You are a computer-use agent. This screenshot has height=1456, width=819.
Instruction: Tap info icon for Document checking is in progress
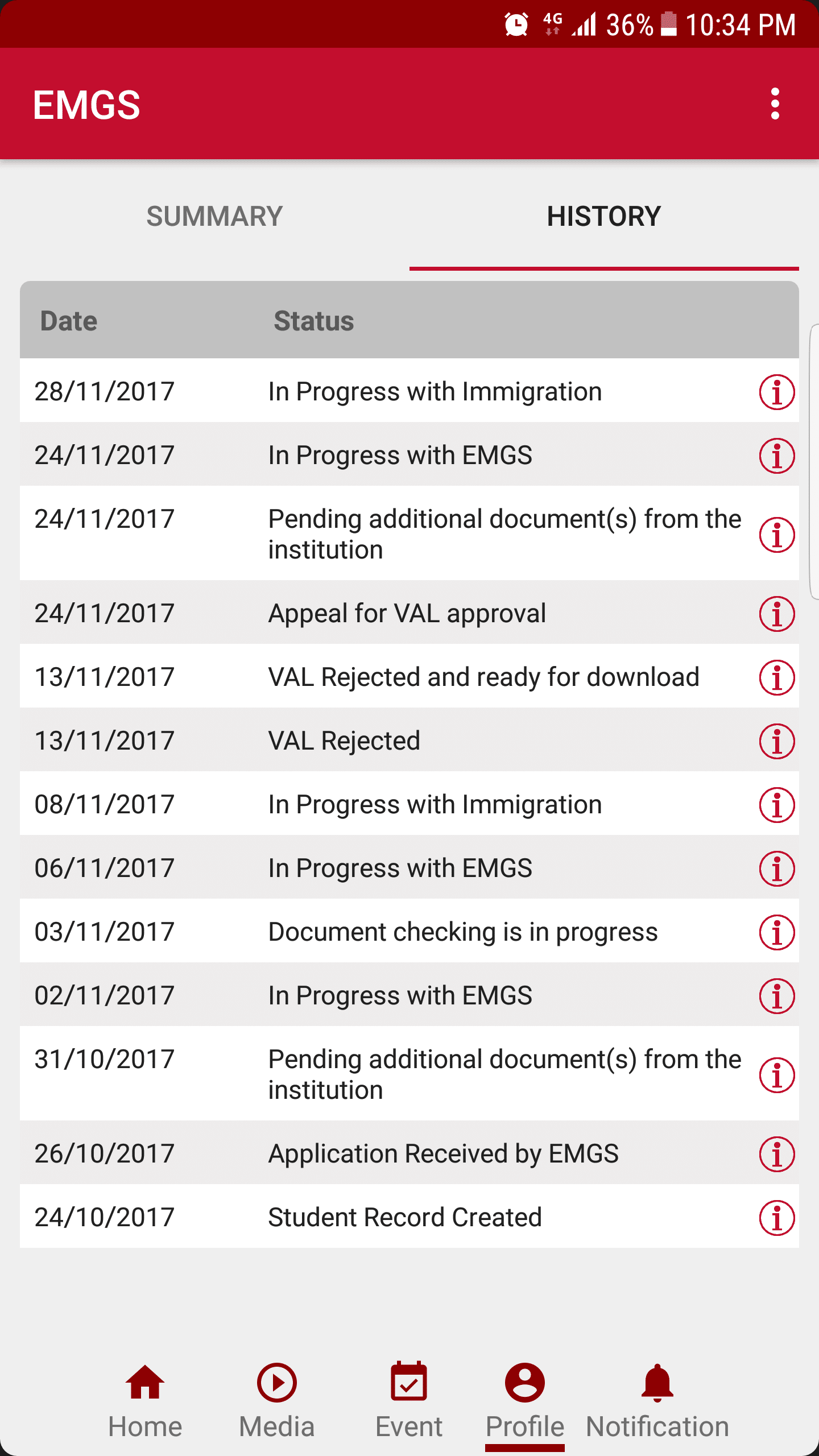[776, 932]
